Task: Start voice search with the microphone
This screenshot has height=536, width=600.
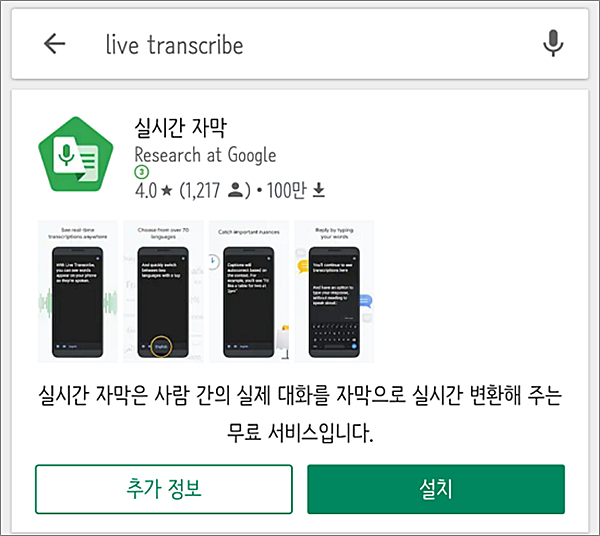Action: pos(553,45)
